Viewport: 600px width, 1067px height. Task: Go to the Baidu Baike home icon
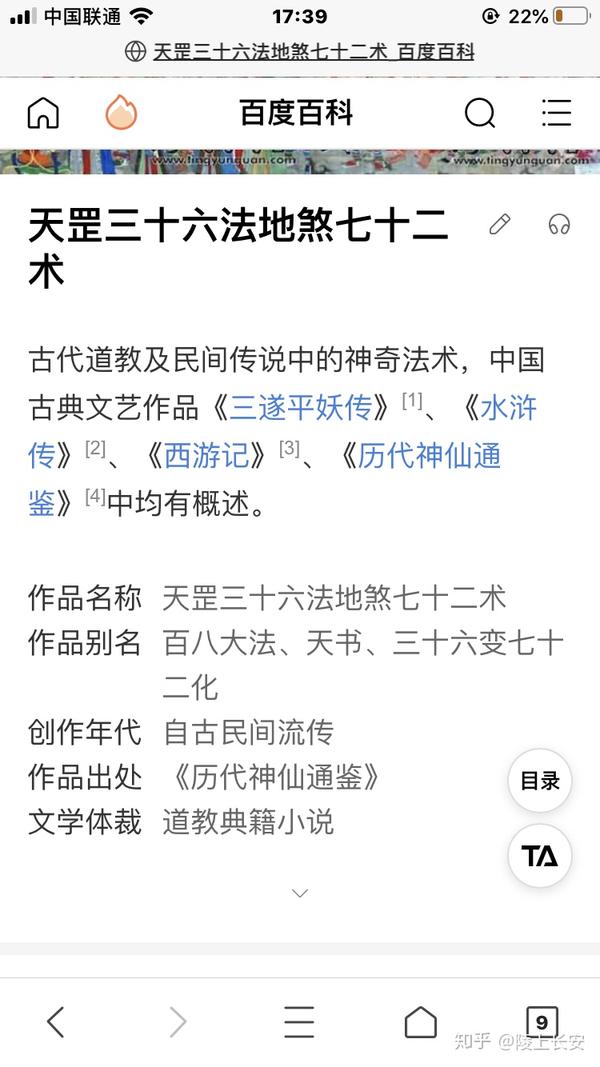44,113
